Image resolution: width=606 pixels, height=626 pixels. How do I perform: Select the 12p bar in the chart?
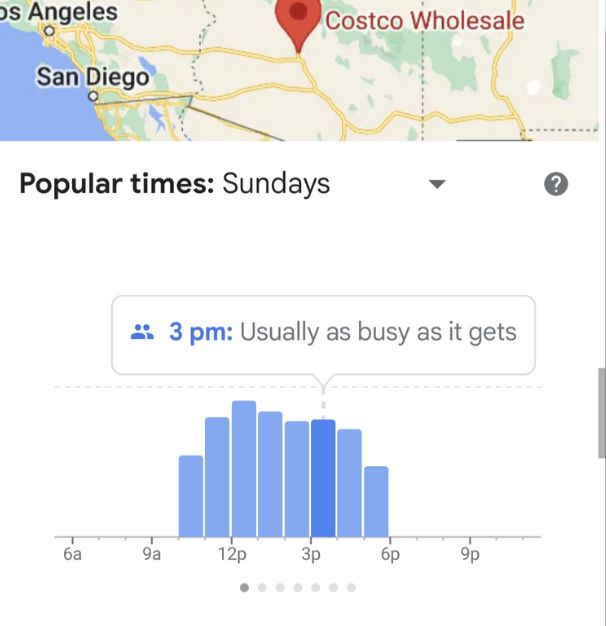pyautogui.click(x=244, y=470)
